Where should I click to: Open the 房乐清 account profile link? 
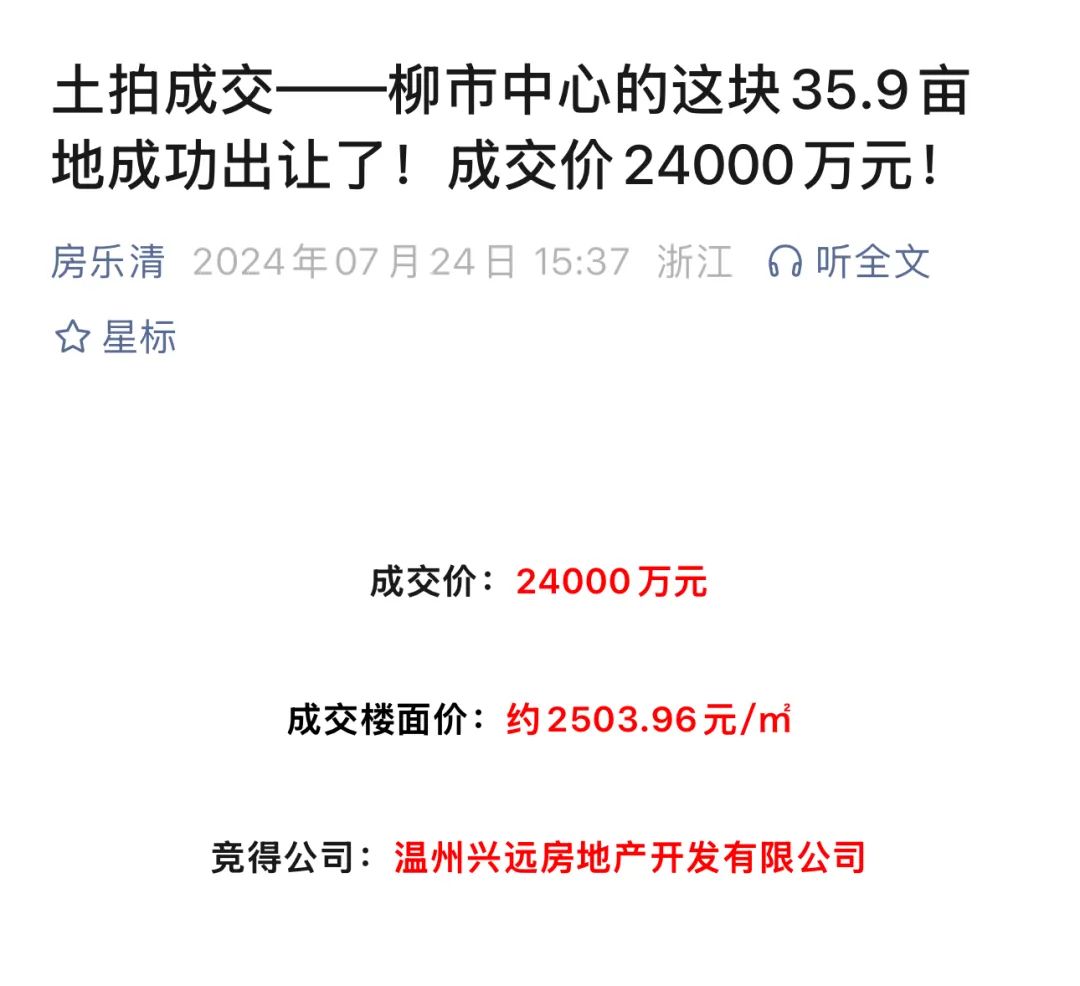pyautogui.click(x=108, y=262)
